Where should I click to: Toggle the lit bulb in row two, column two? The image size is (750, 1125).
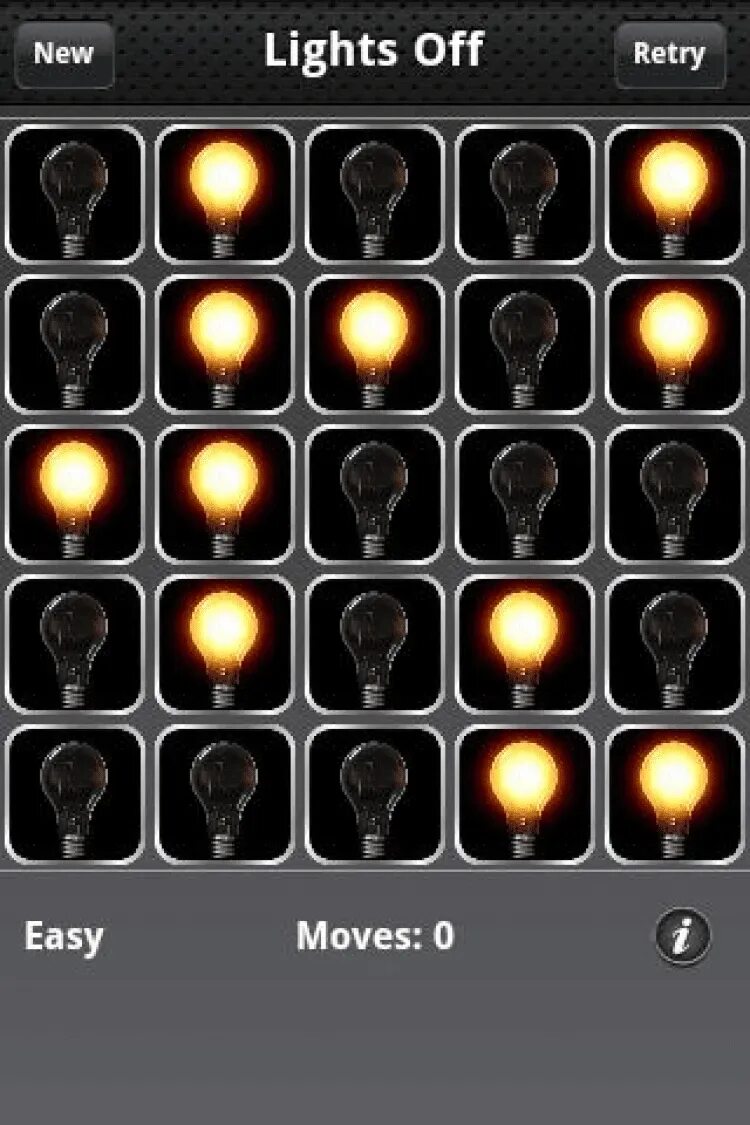pyautogui.click(x=225, y=344)
